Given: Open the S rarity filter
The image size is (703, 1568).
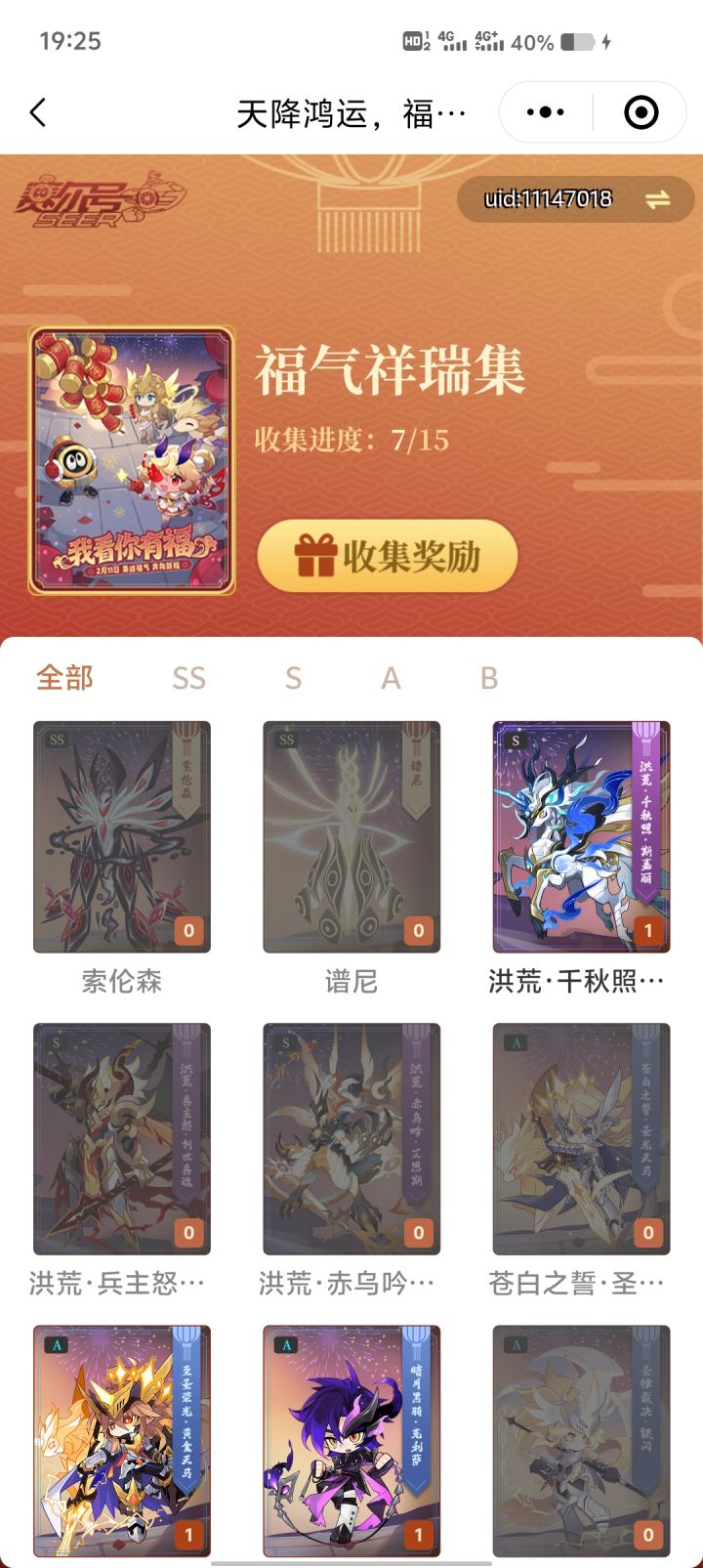Looking at the screenshot, I should pos(293,677).
